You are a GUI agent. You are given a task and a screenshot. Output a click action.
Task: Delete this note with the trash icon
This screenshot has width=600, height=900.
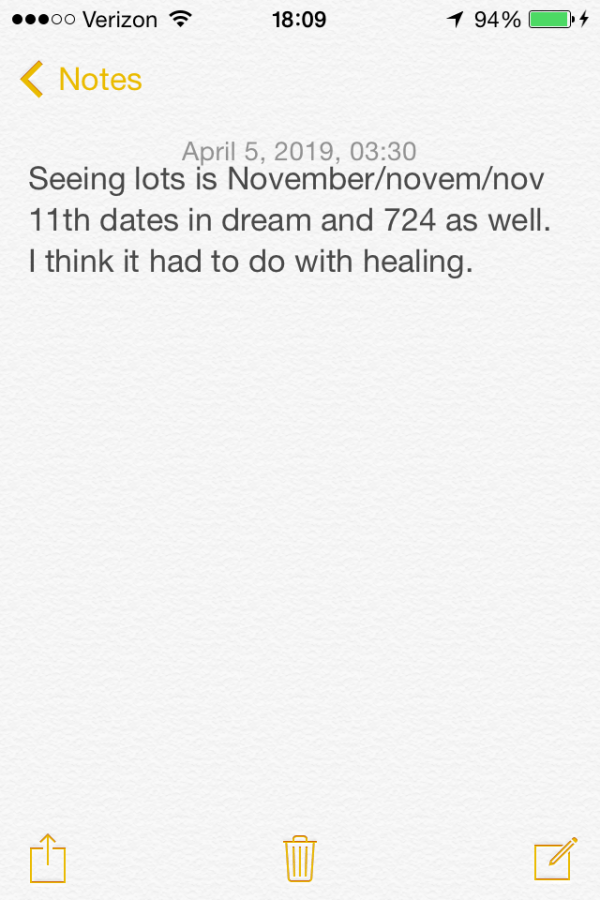pos(300,858)
